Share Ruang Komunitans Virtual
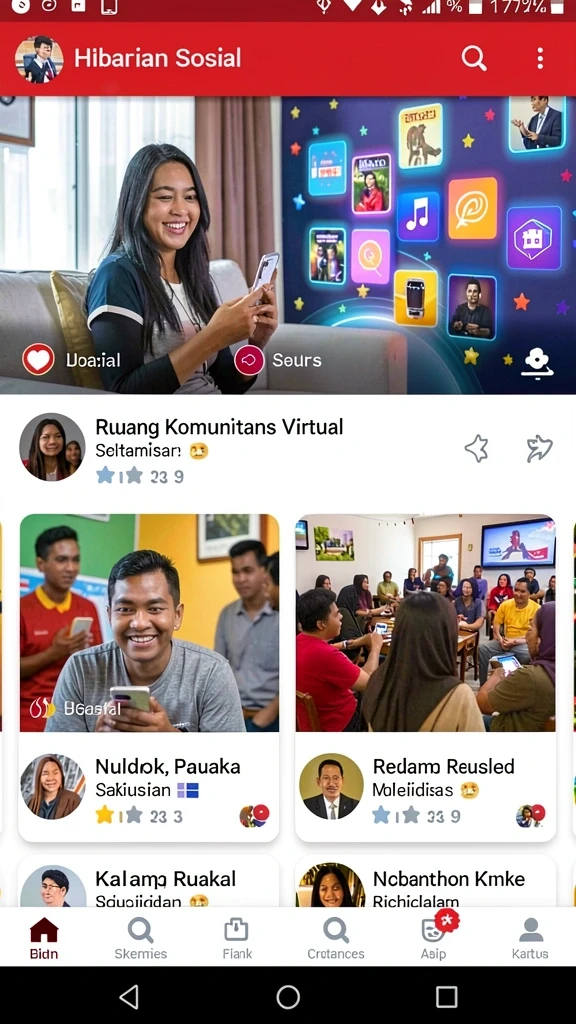The image size is (576, 1024). [x=539, y=449]
